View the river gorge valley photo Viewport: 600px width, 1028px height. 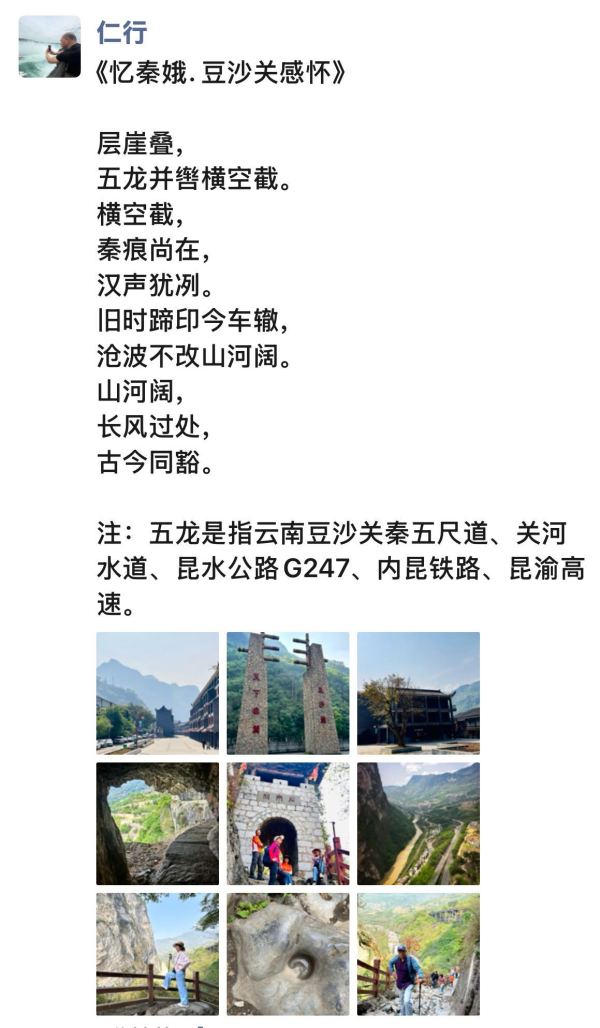coord(418,823)
